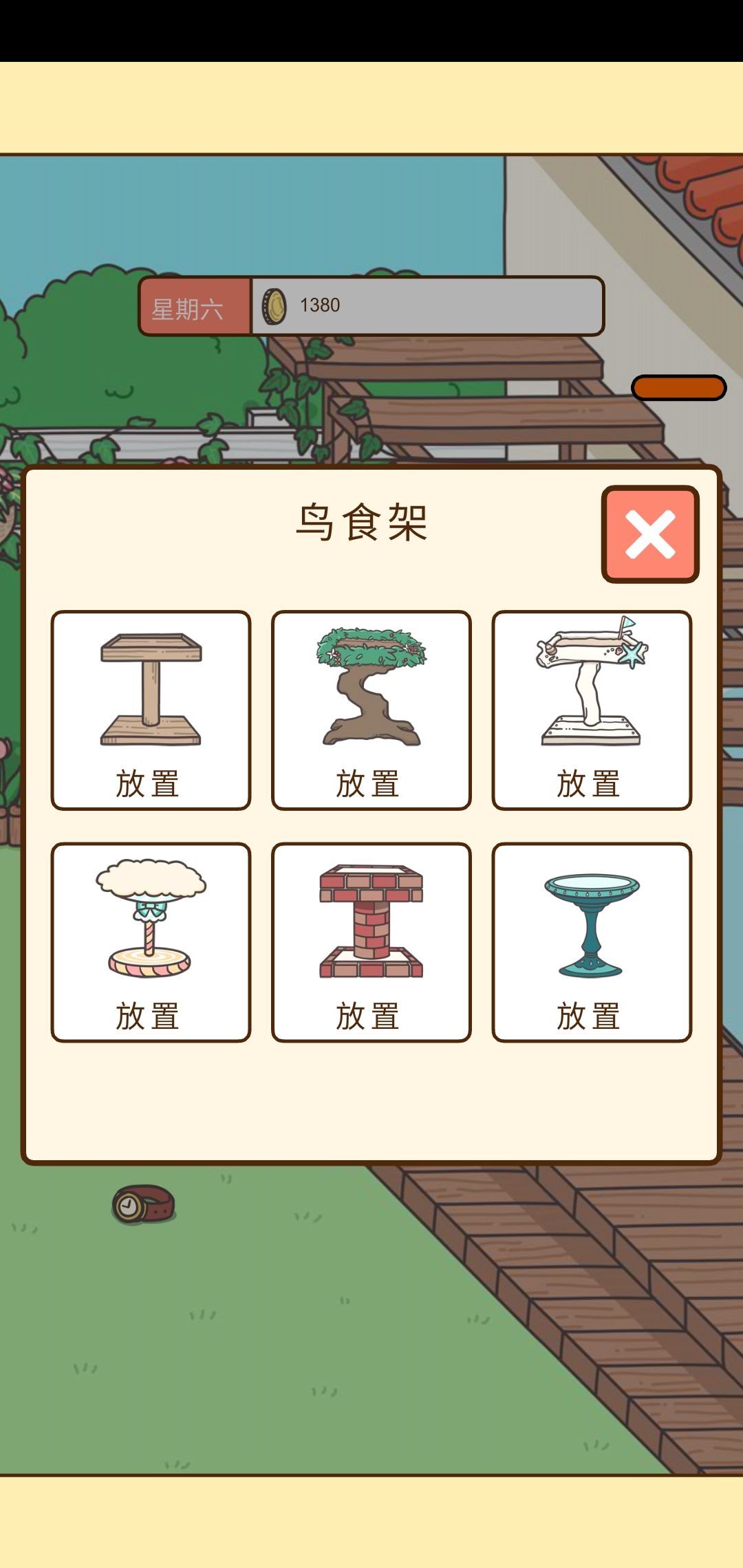Click the coin balance showing 1380
The image size is (743, 1568).
317,305
